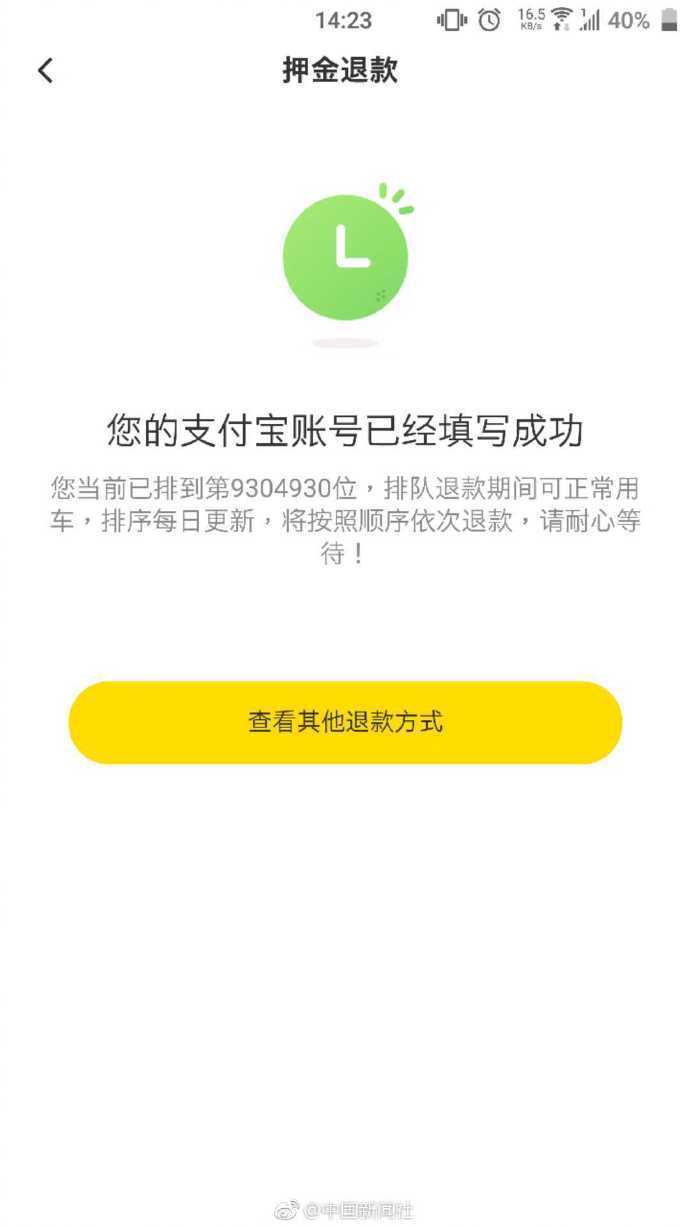Tap the 查看其他退款方式 button
The image size is (690, 1227).
(345, 722)
